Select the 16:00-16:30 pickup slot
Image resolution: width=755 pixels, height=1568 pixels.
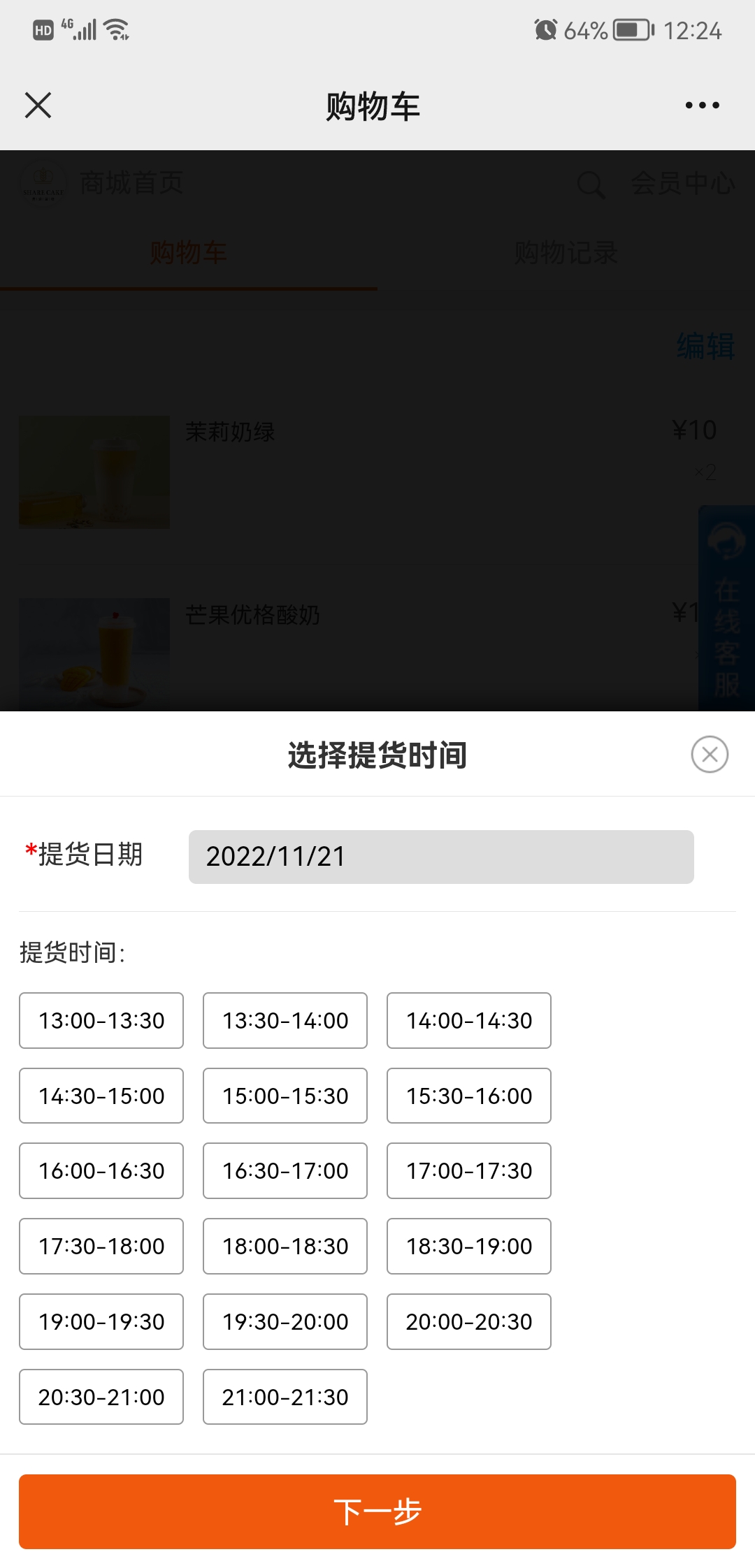coord(101,1171)
